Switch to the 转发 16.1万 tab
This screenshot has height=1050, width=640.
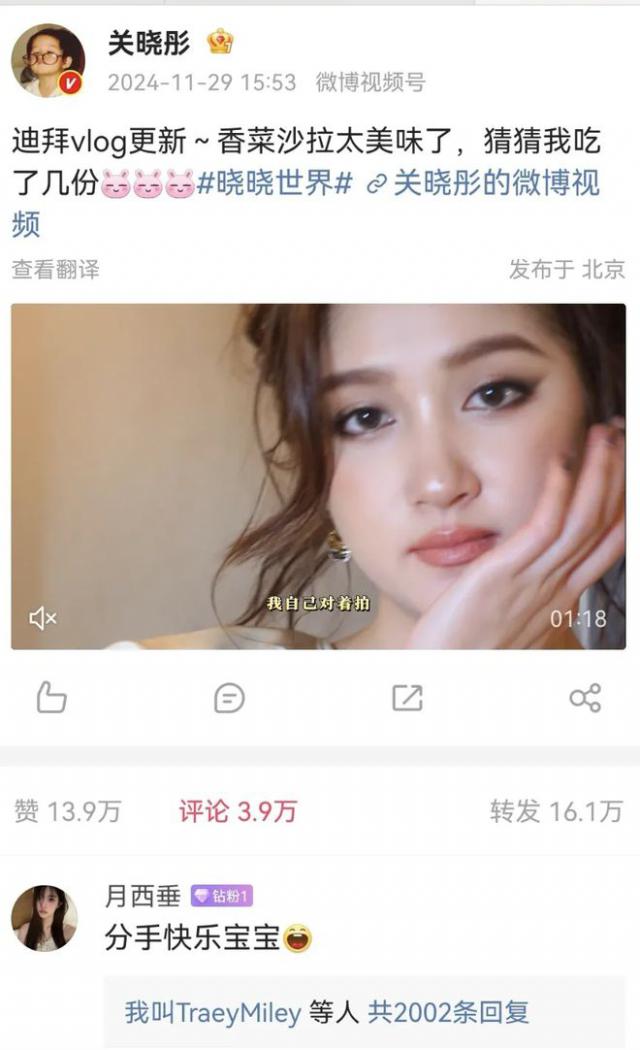click(x=556, y=811)
